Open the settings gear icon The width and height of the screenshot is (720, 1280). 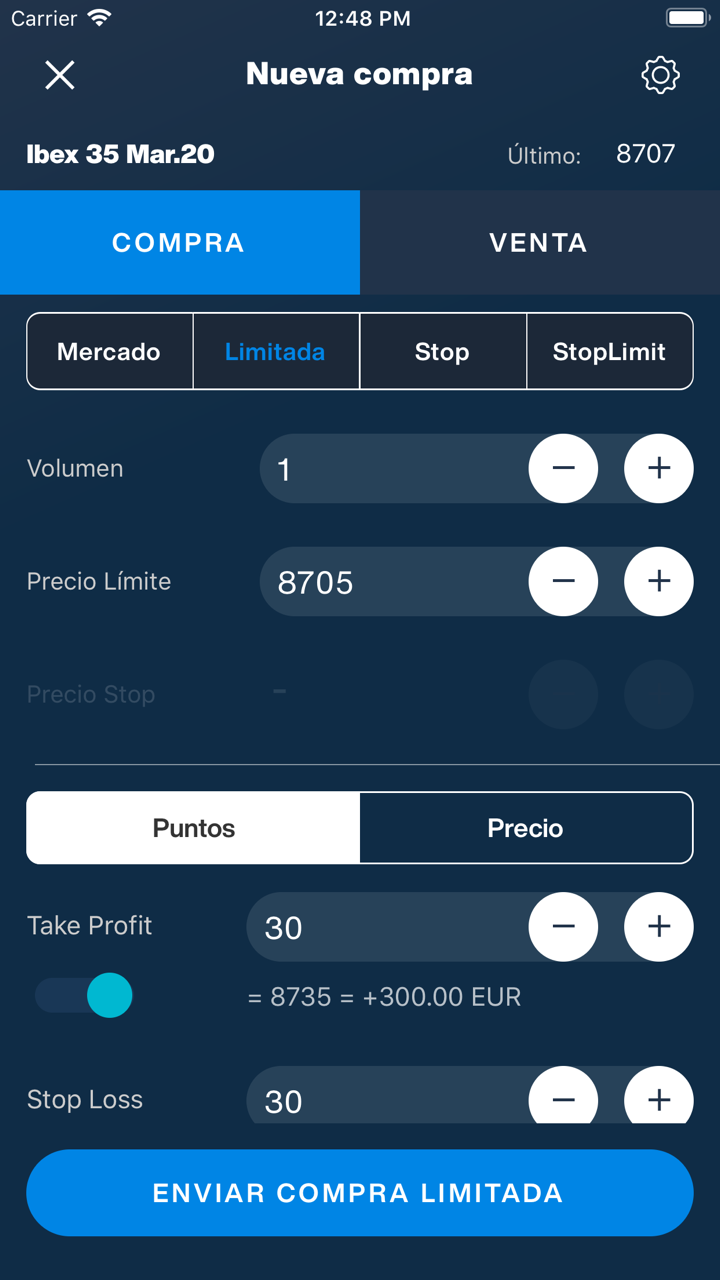click(x=660, y=75)
